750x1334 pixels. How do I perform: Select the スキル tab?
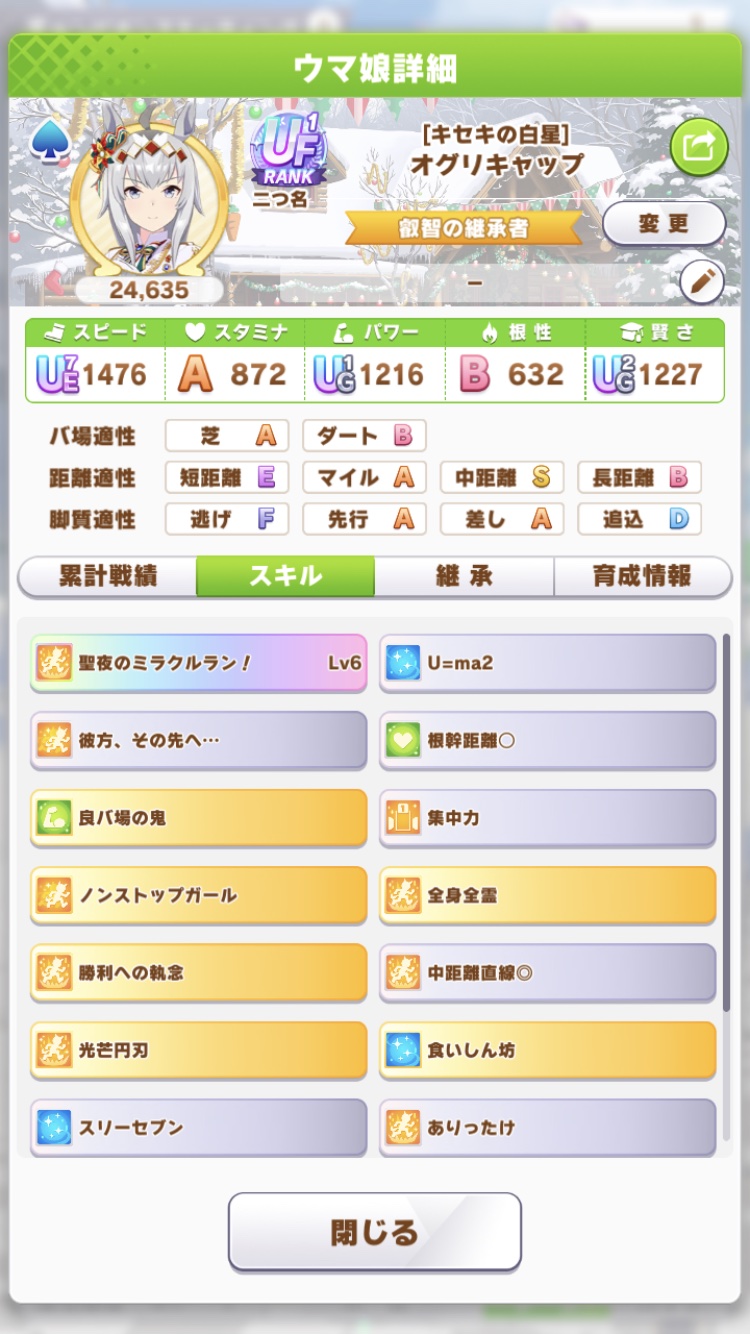285,576
